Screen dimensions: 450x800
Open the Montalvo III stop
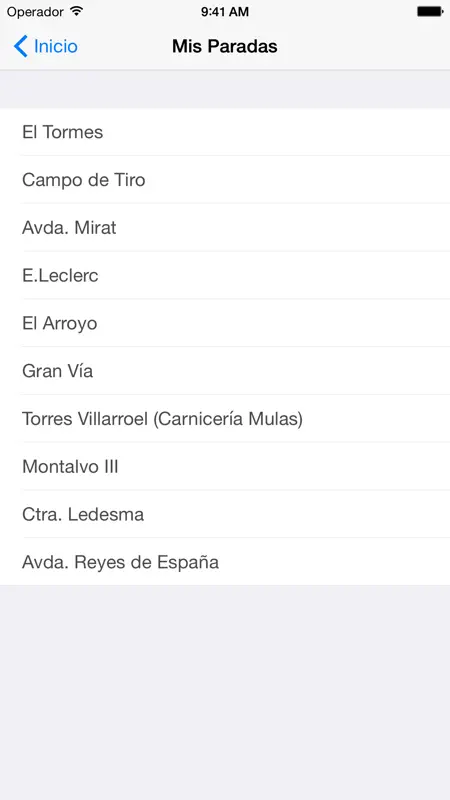click(225, 466)
